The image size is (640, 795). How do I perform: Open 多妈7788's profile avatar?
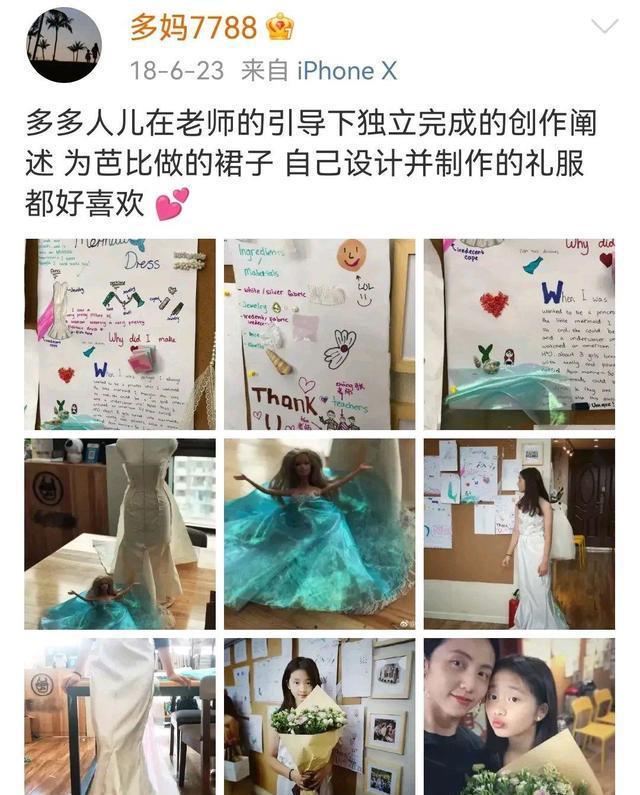[x=63, y=45]
